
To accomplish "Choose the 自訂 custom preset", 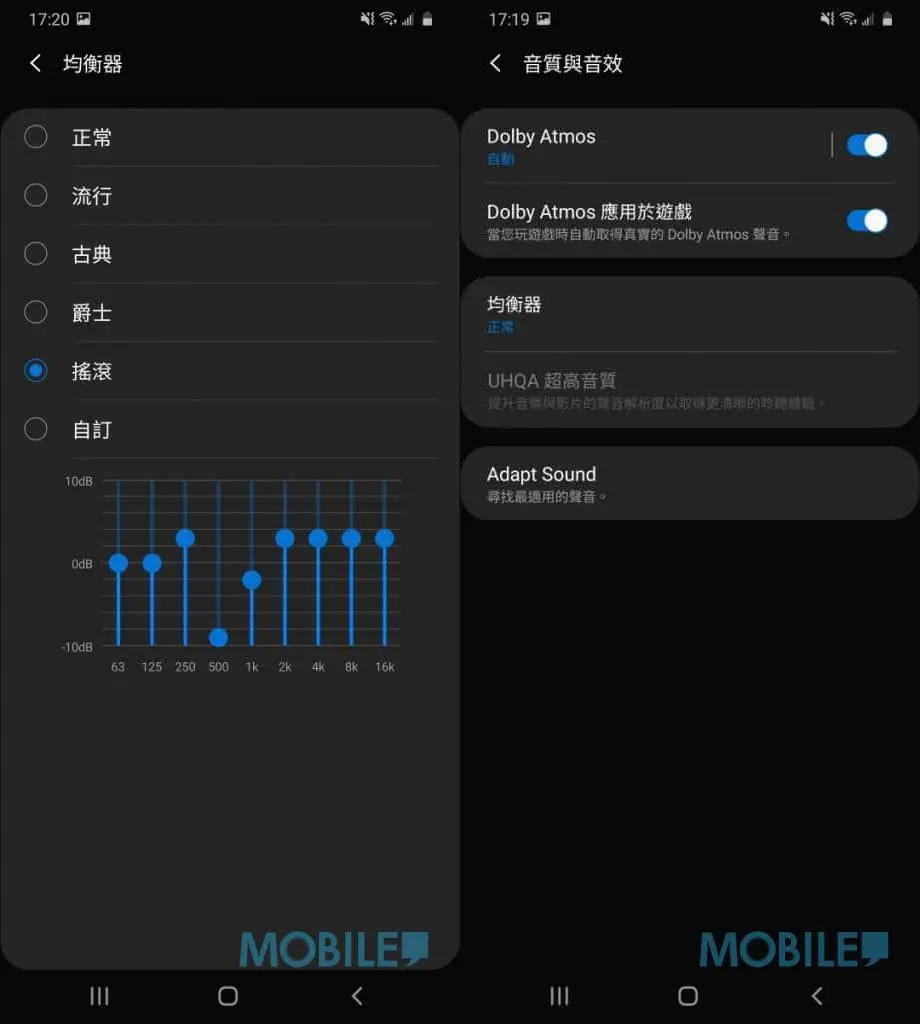I will click(x=36, y=429).
